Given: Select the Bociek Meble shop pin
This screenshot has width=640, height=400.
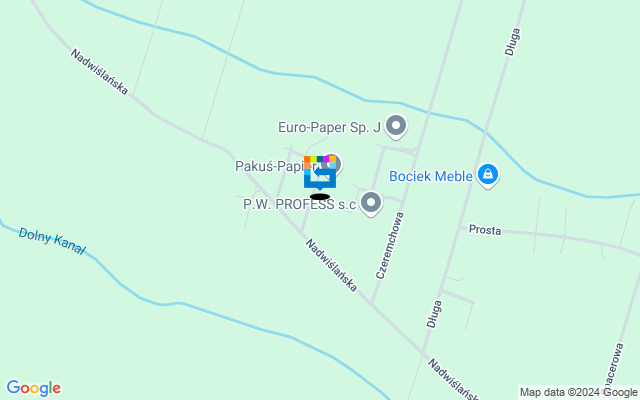Looking at the screenshot, I should 487,175.
